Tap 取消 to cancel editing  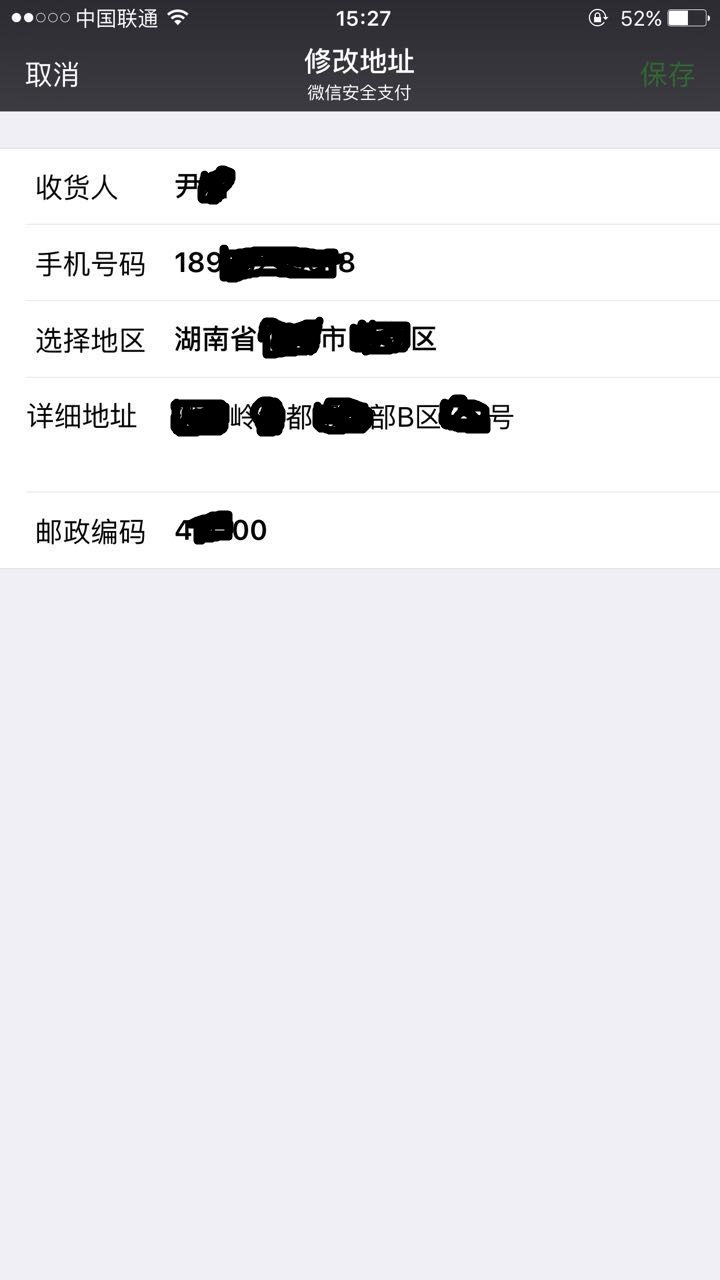coord(52,75)
